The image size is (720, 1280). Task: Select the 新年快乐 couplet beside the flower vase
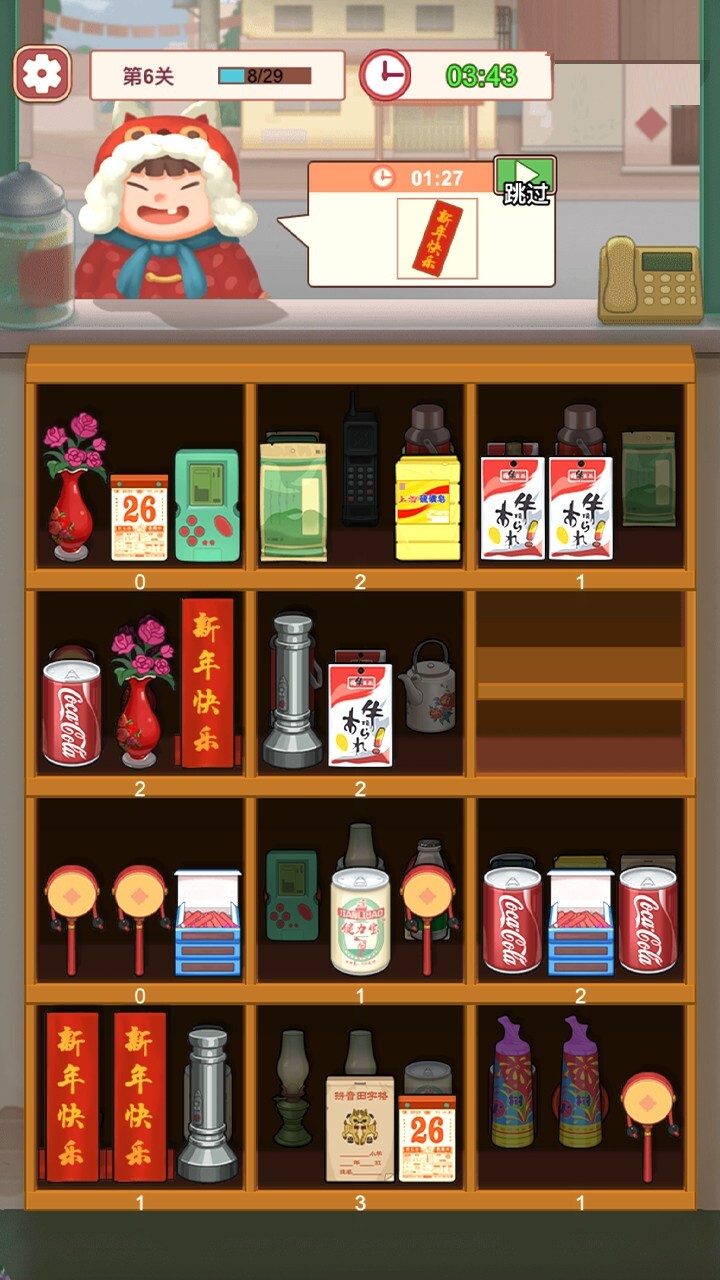[207, 683]
